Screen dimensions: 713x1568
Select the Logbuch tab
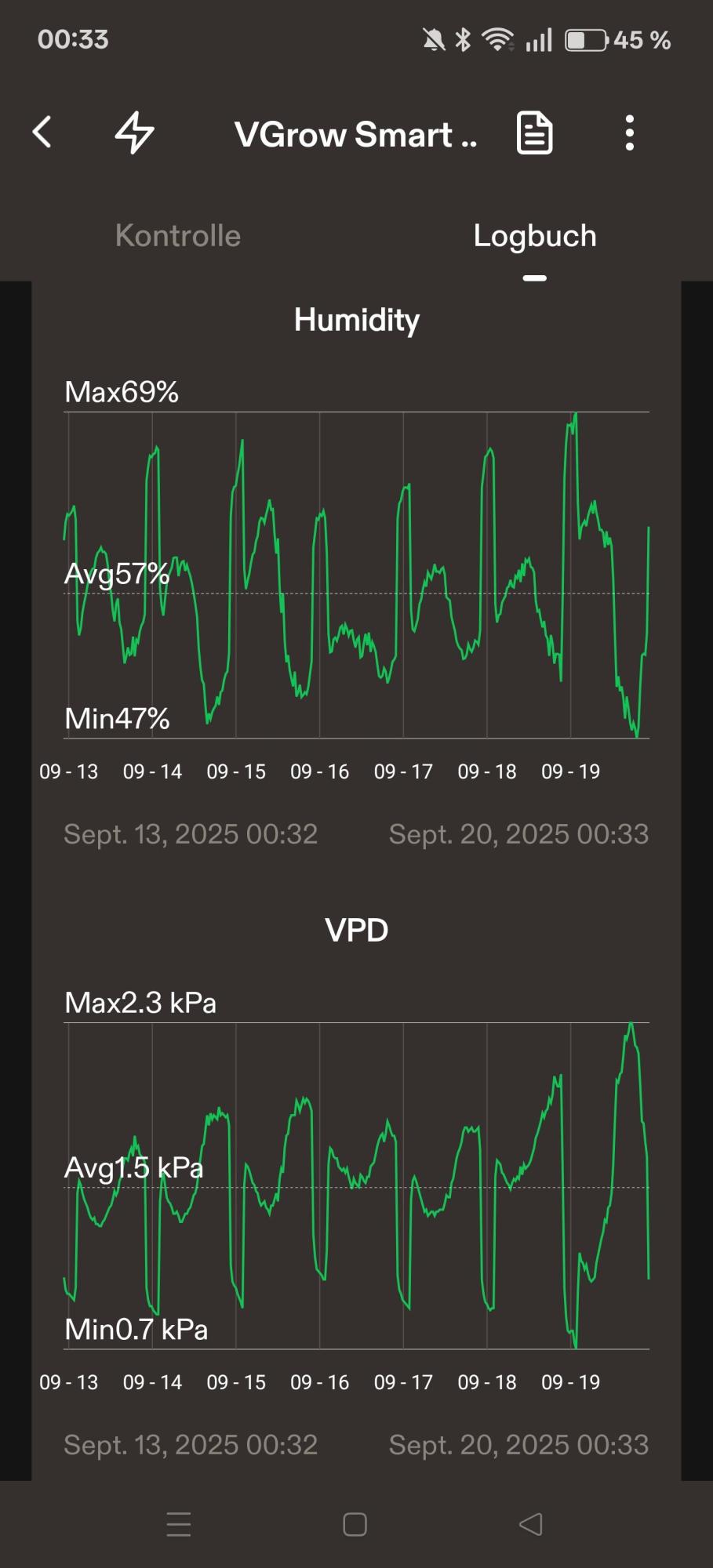tap(535, 236)
